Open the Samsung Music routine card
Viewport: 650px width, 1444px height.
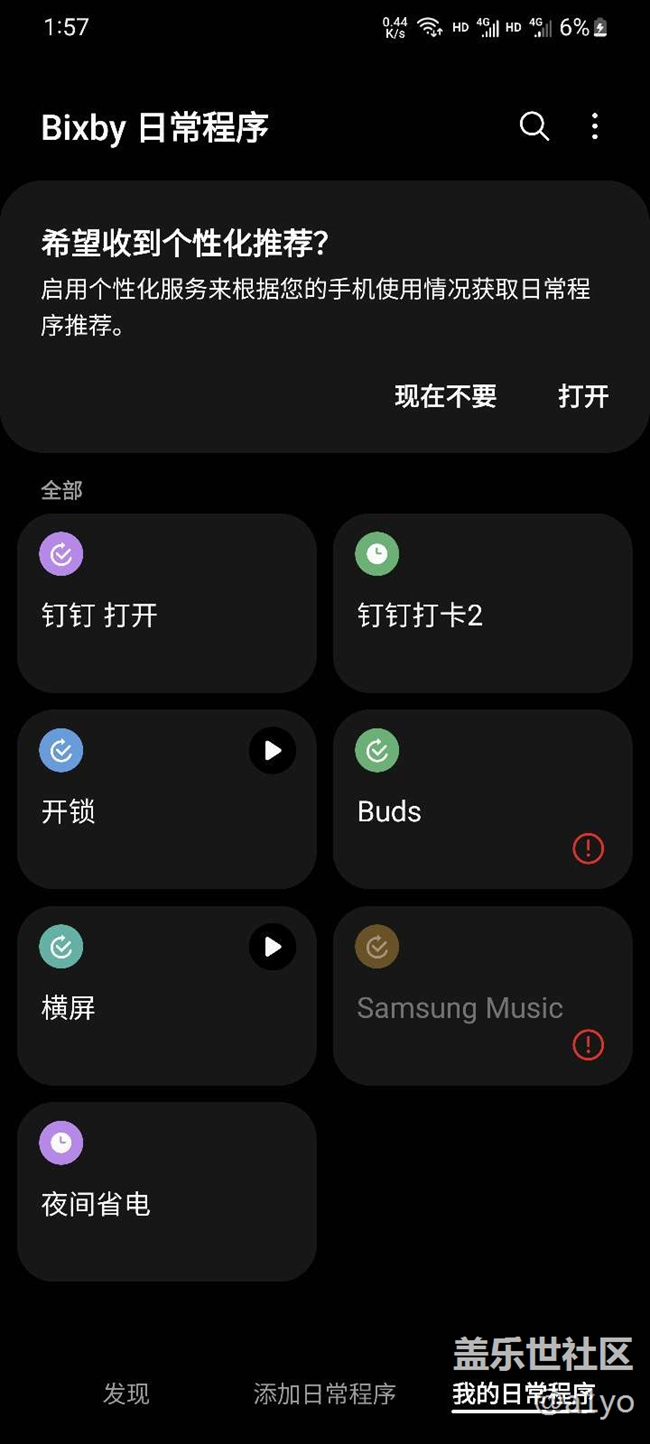[482, 995]
